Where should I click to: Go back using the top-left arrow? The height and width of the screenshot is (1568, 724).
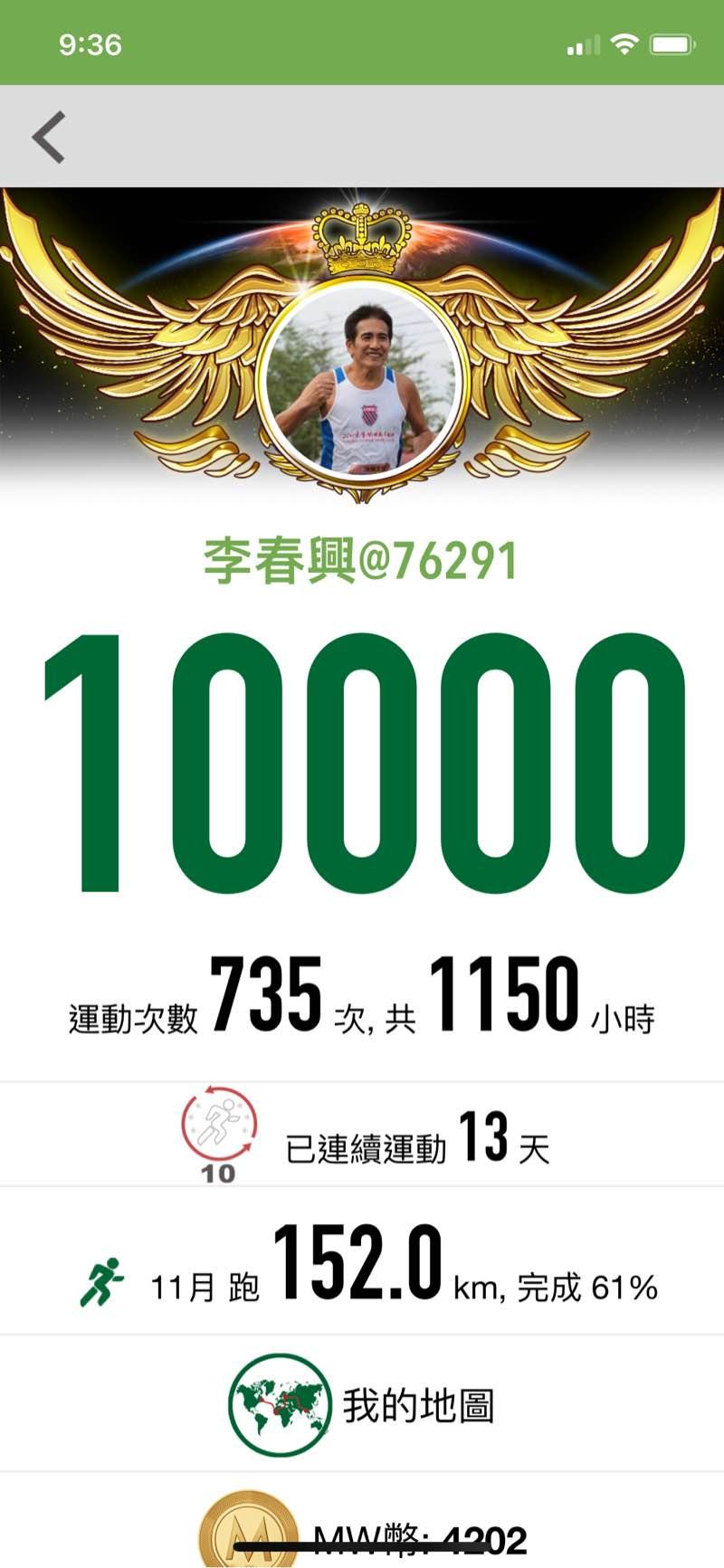[49, 138]
